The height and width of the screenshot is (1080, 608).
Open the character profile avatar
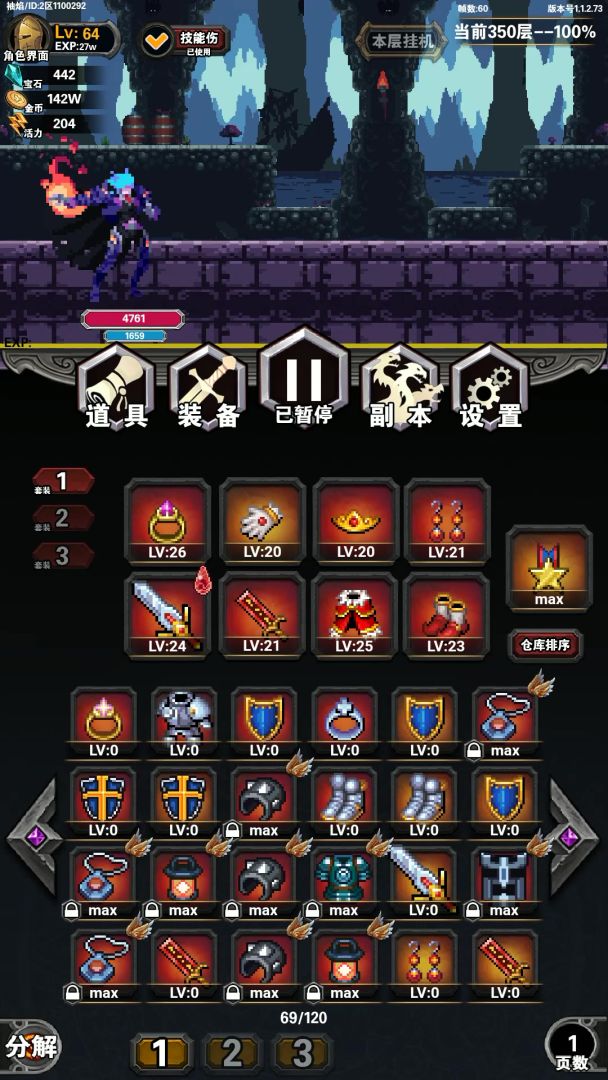[x=27, y=33]
